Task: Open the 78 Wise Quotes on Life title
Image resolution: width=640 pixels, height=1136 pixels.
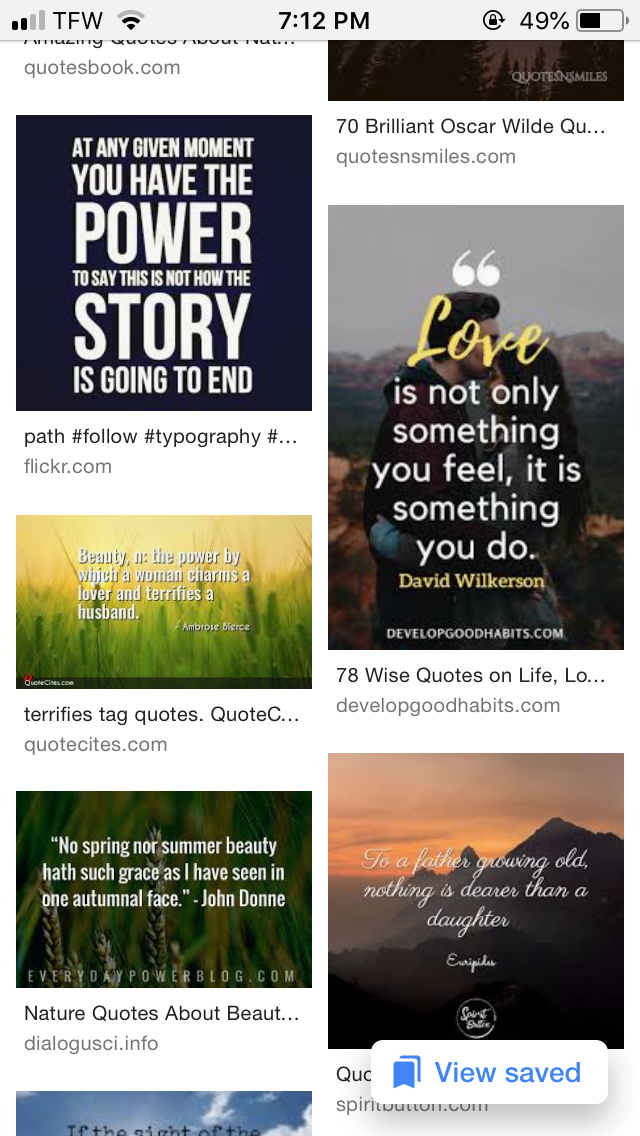Action: click(x=471, y=676)
